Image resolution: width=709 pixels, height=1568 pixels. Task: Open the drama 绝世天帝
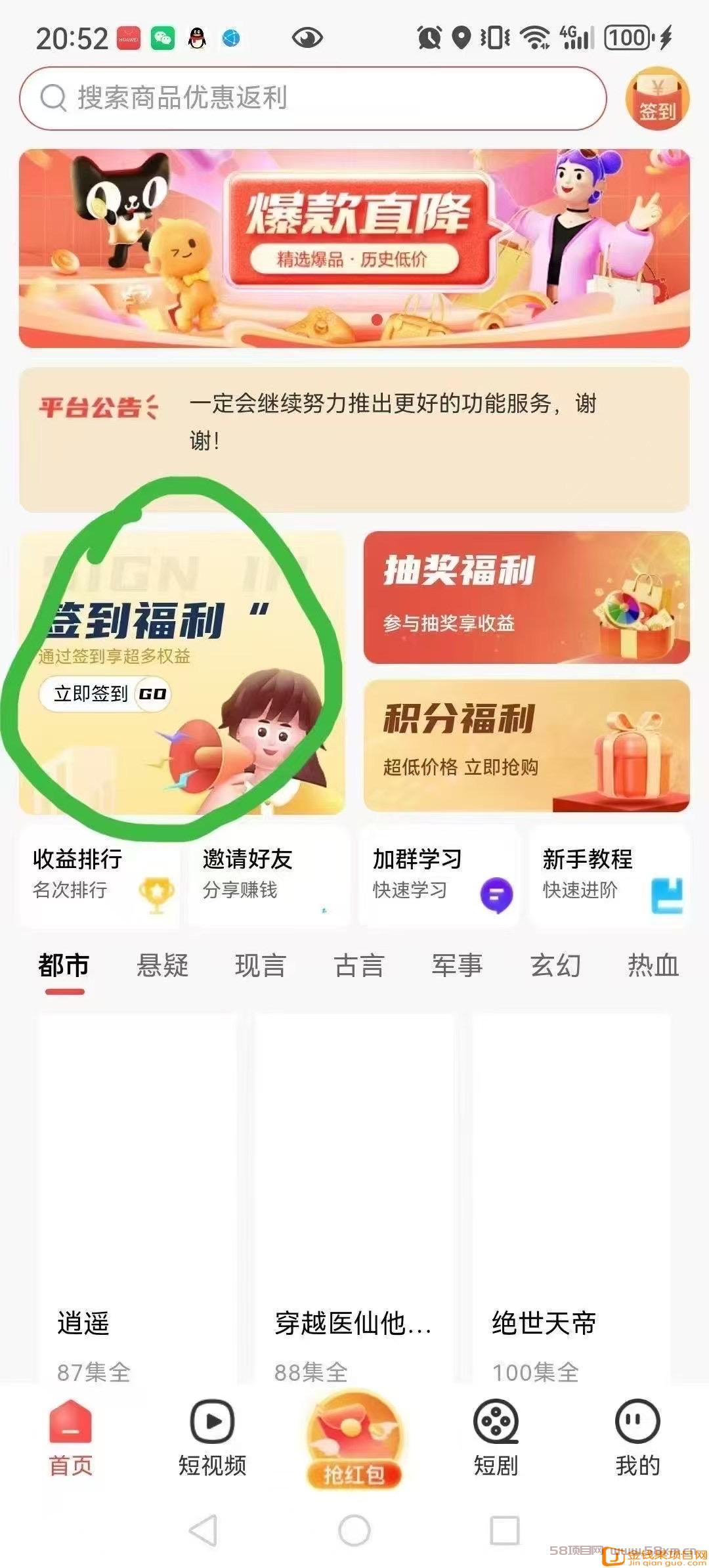click(x=572, y=1199)
